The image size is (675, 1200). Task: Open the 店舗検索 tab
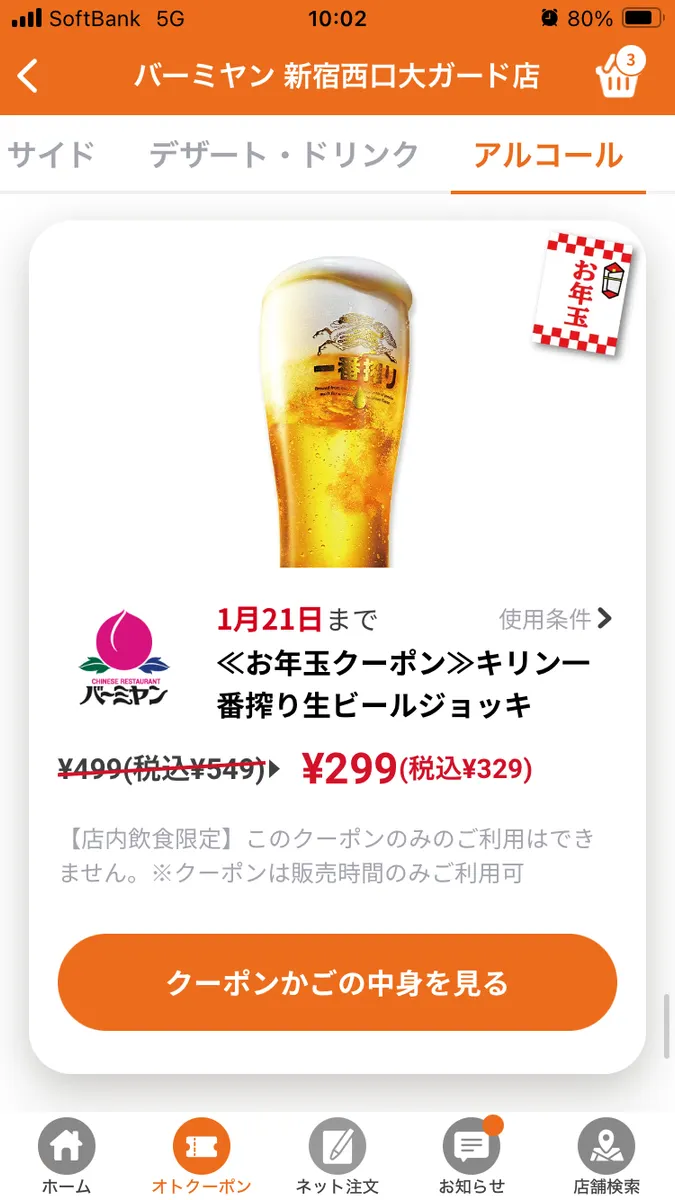[606, 1156]
